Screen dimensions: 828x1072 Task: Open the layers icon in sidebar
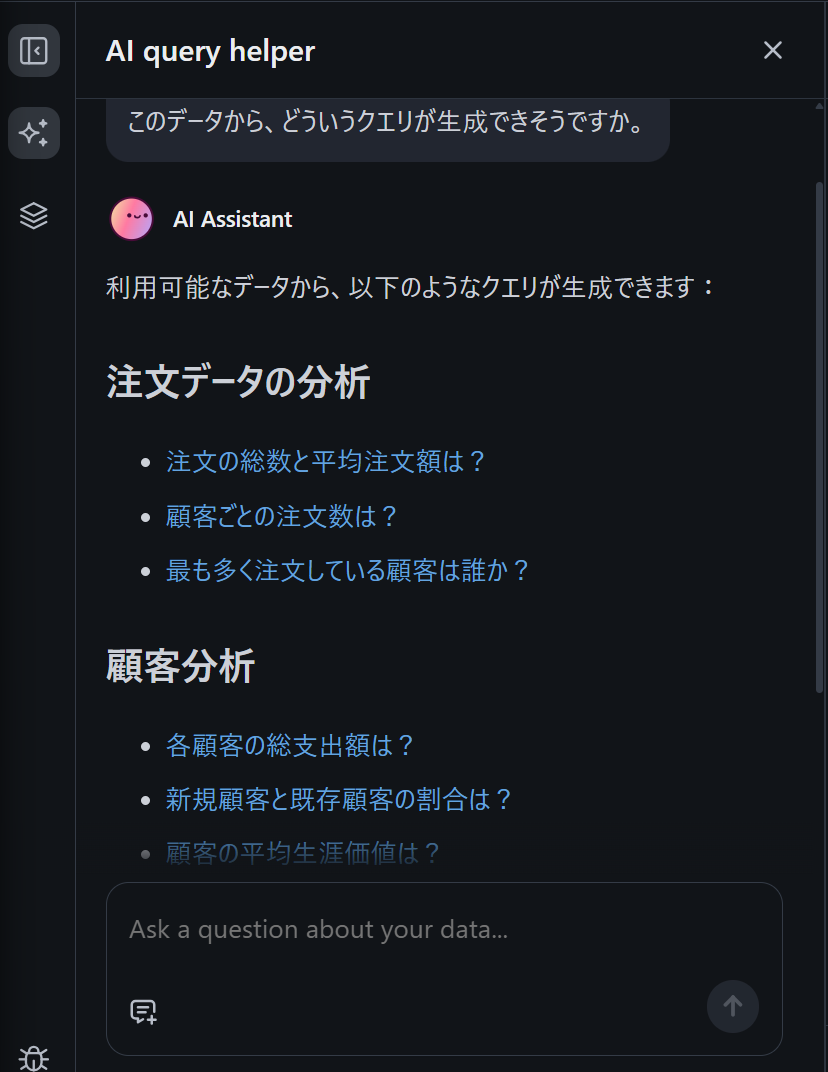34,215
